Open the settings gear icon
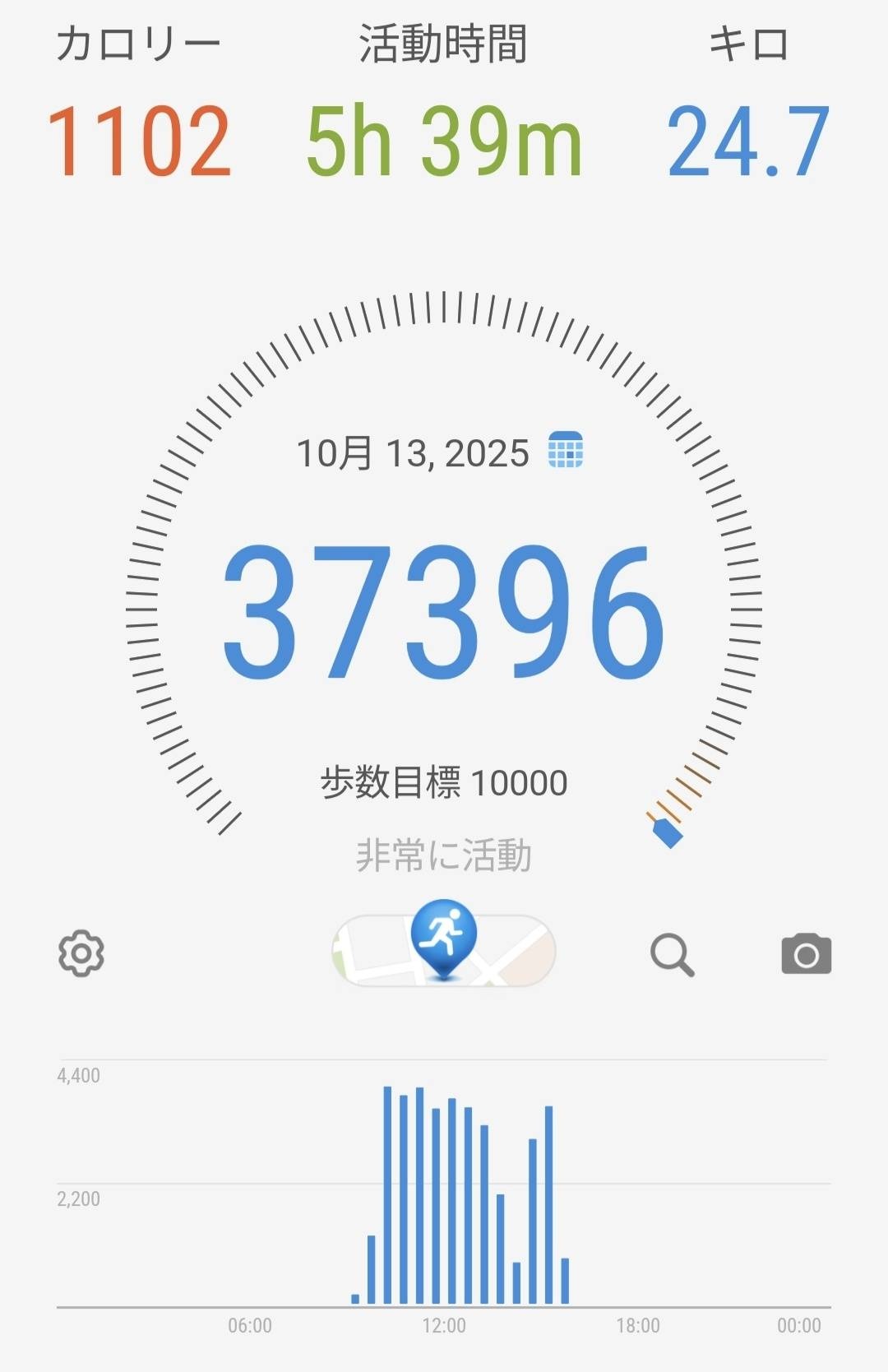This screenshot has width=888, height=1372. [81, 953]
